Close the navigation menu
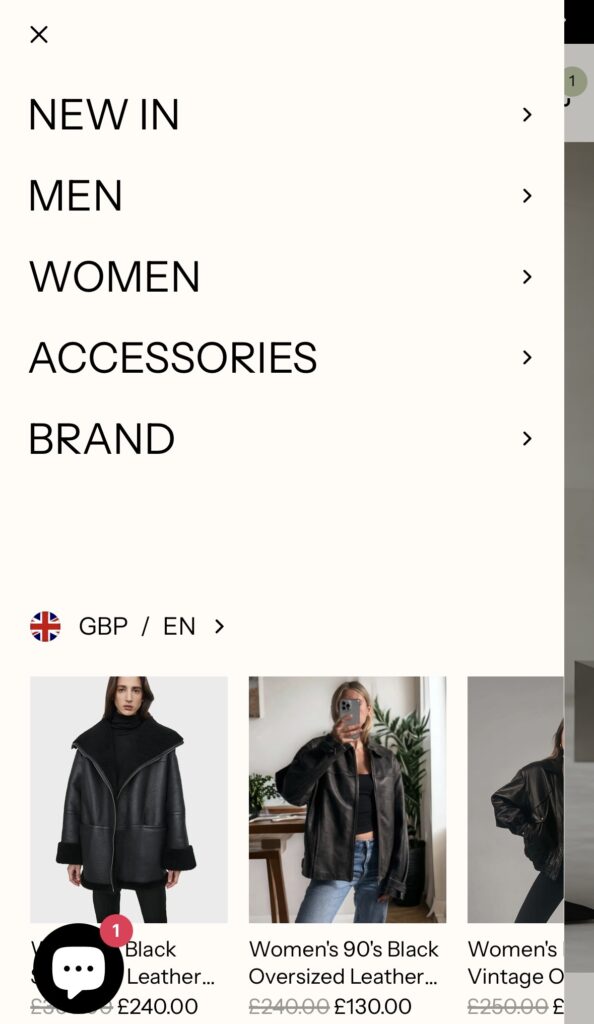Viewport: 594px width, 1024px height. click(39, 35)
